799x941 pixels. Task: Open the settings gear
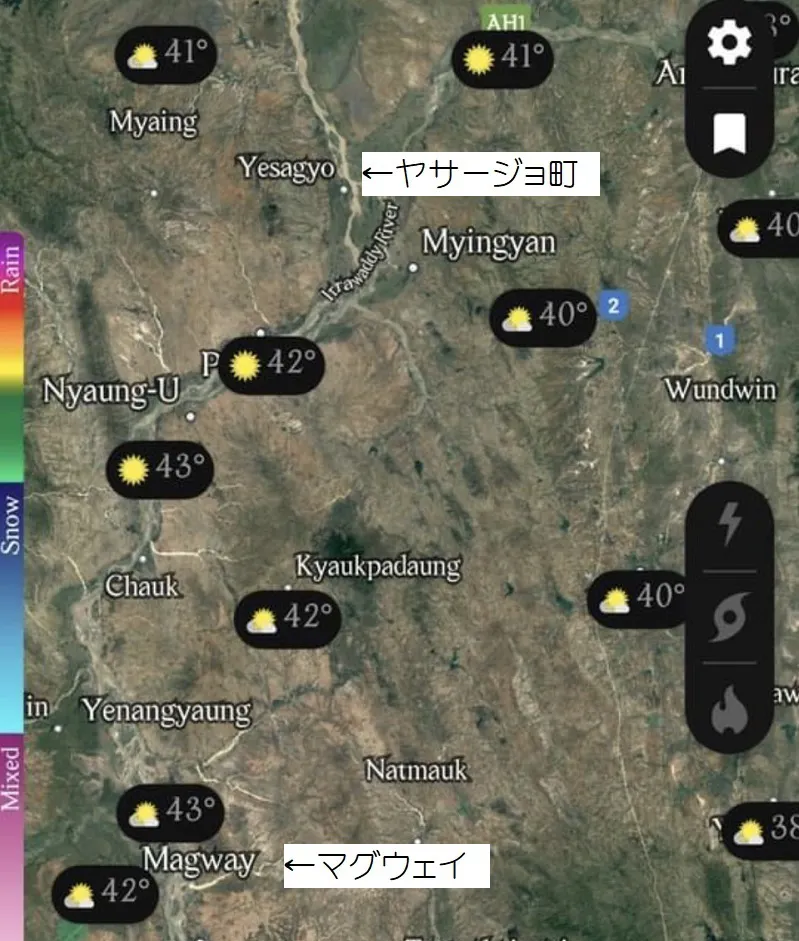click(729, 43)
